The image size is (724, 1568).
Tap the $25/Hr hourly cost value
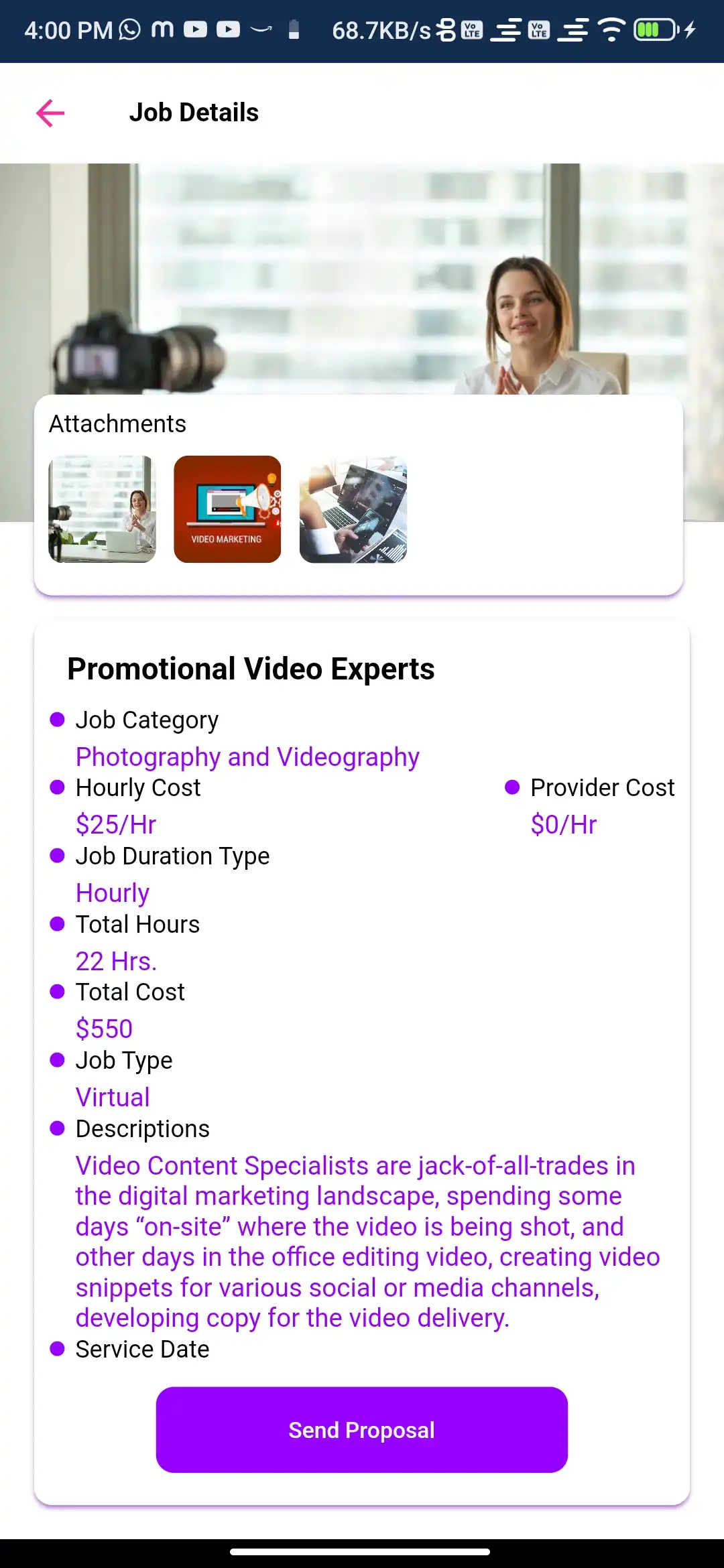pyautogui.click(x=115, y=824)
